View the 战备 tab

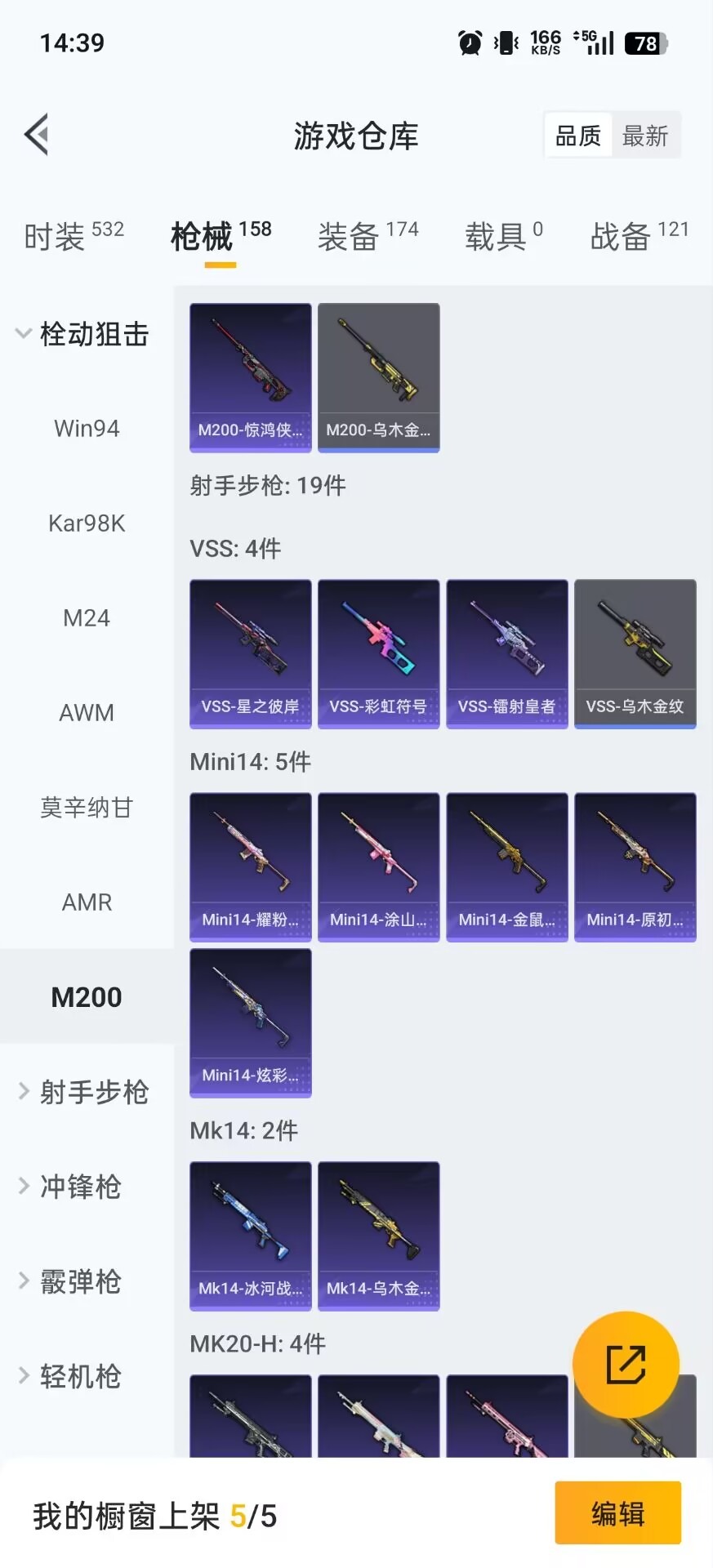(639, 236)
